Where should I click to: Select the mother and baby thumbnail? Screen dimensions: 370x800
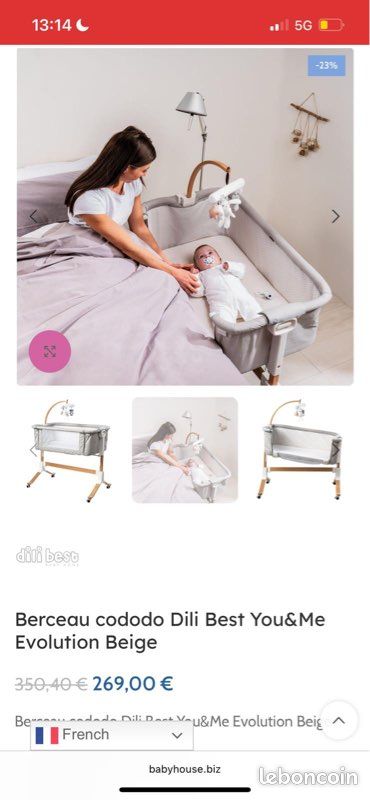pos(185,450)
